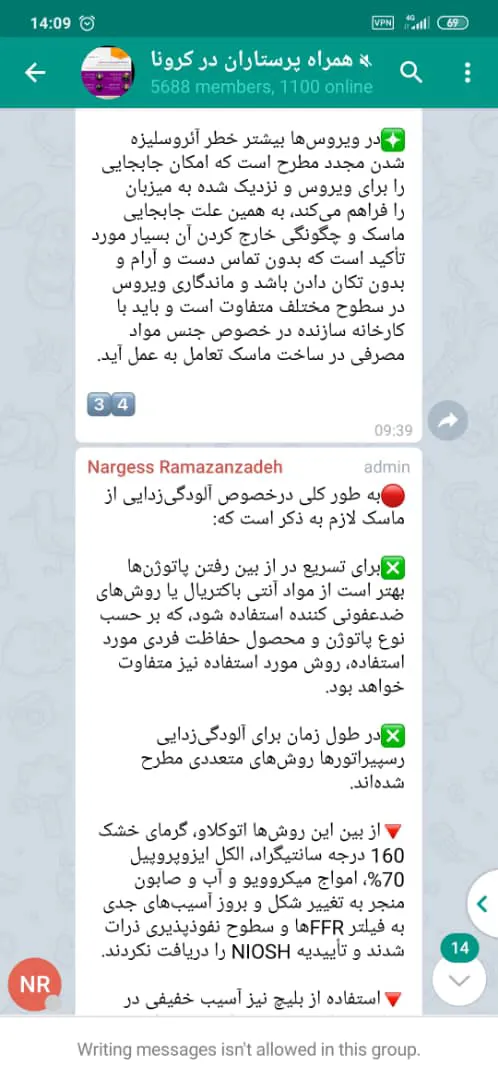This screenshot has height=1080, width=498.
Task: Open the side panel chevron tab
Action: (483, 903)
